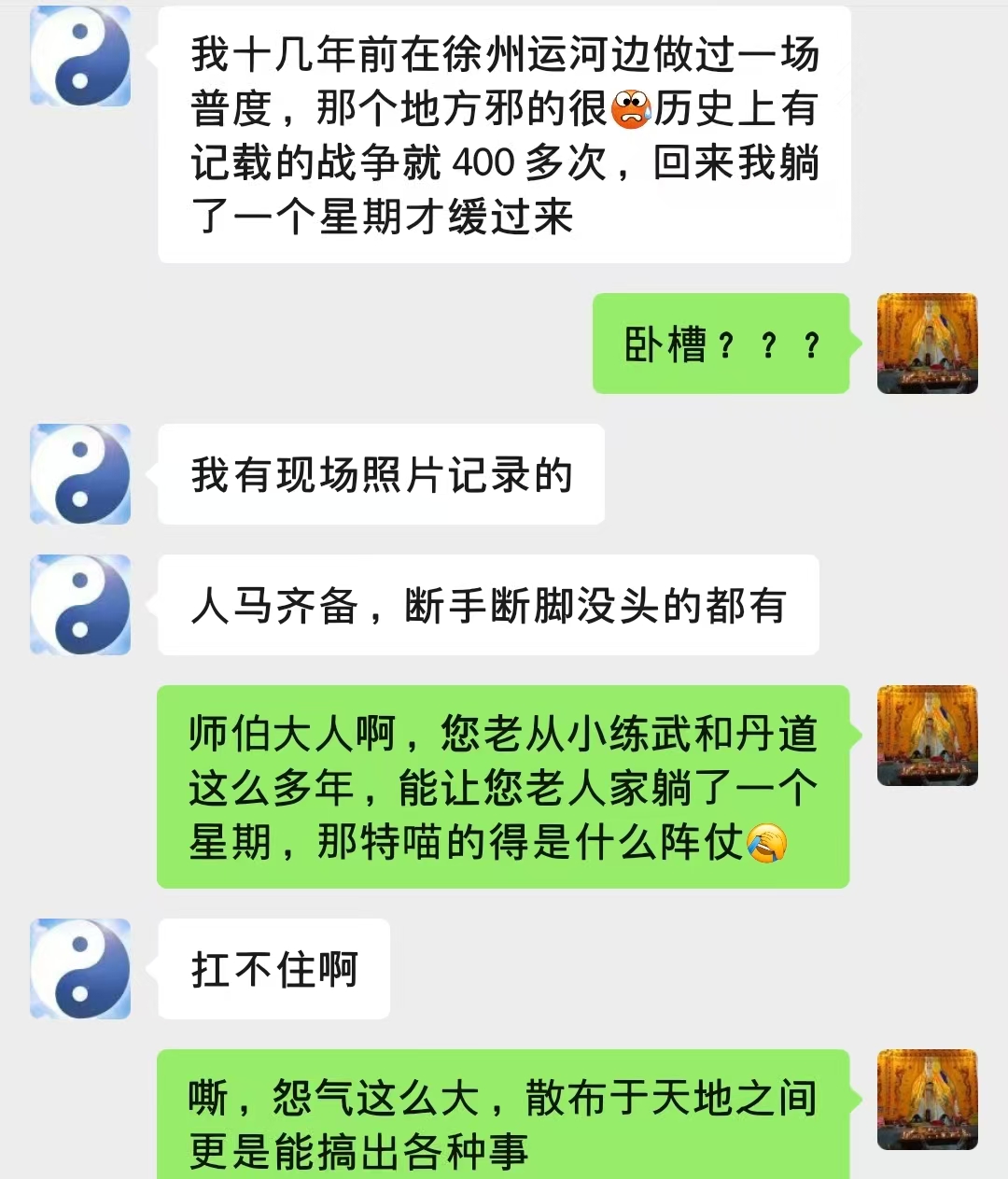
Task: Tap yin-yang avatar next to 扛不住啊
Action: 80,969
